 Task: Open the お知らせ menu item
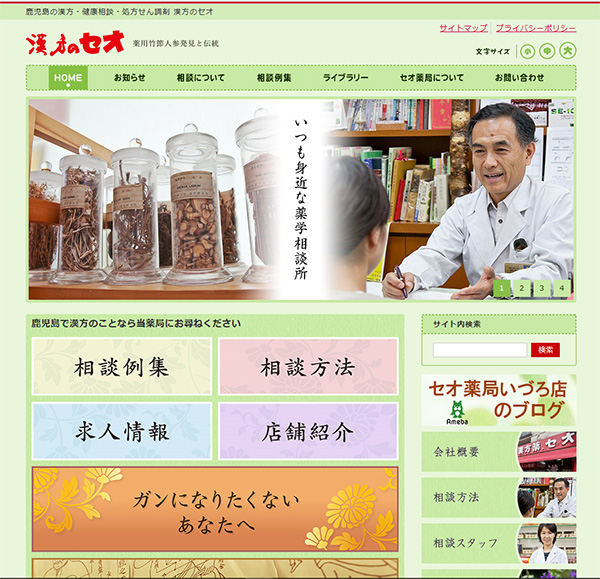click(x=129, y=78)
